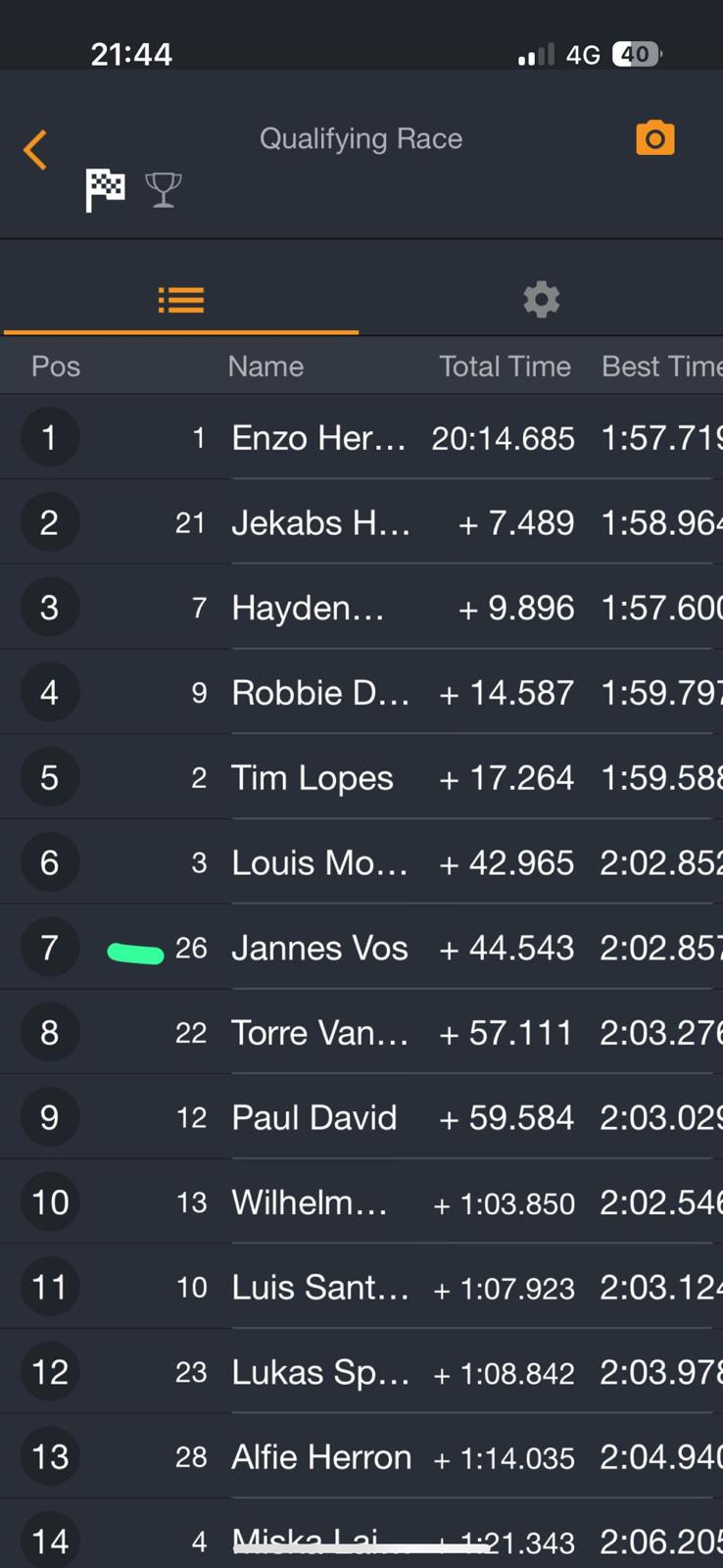723x1568 pixels.
Task: Select the trophy icon
Action: click(x=163, y=189)
